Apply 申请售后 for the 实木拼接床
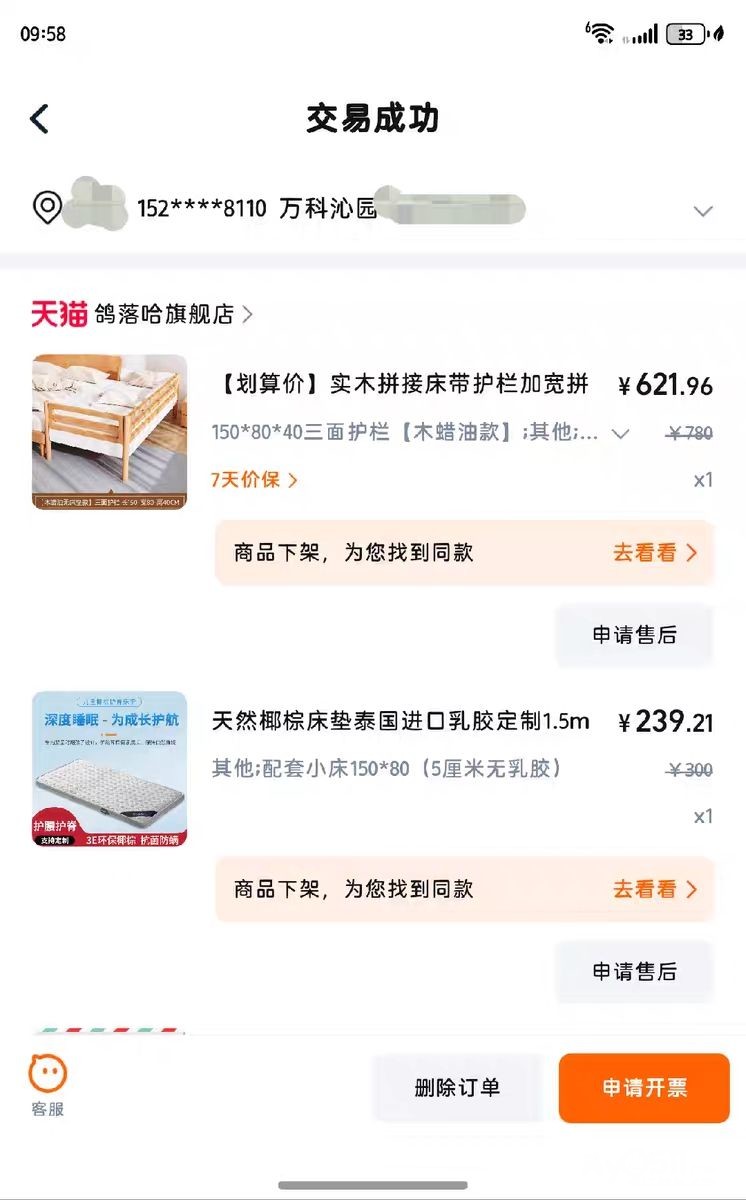The height and width of the screenshot is (1200, 746). click(634, 634)
